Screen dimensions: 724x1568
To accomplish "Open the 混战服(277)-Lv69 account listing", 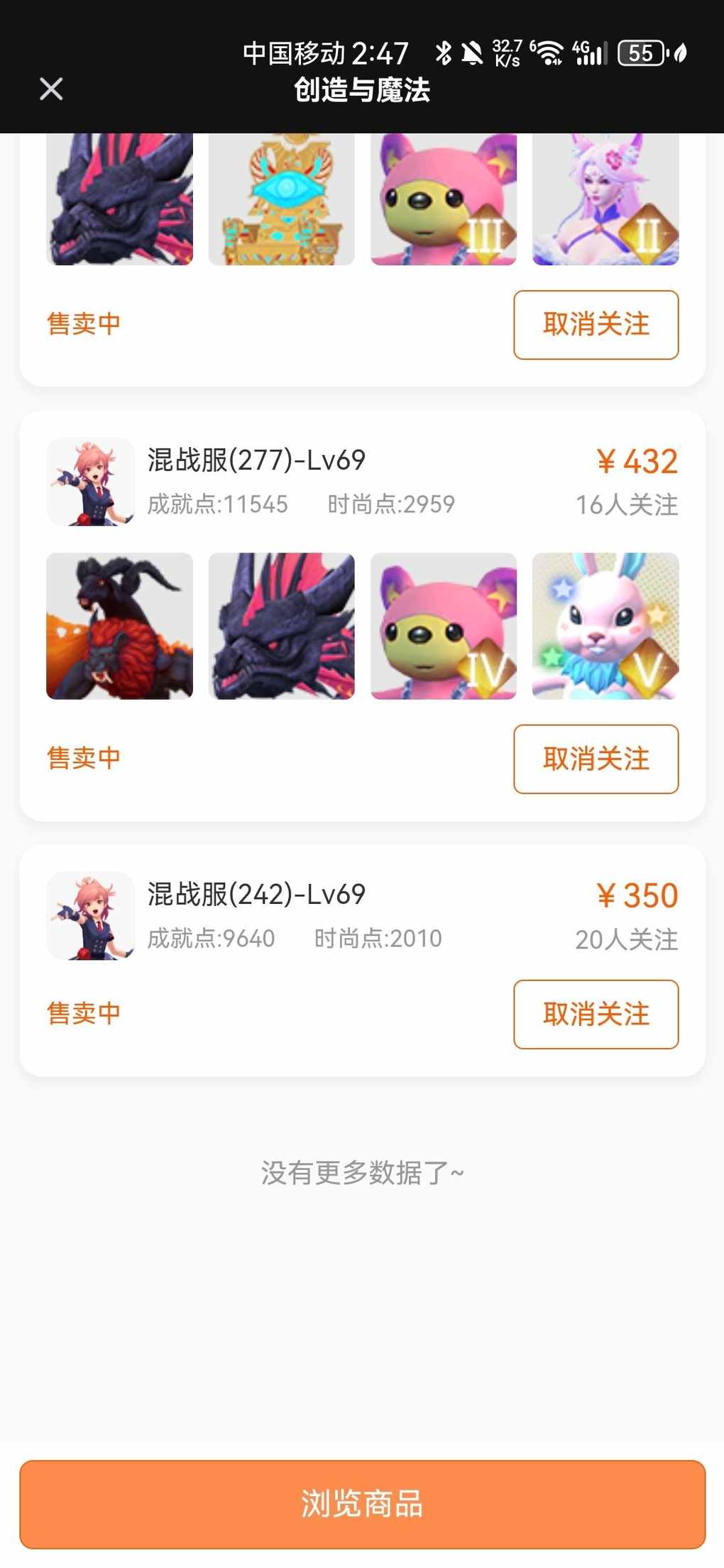I will 256,460.
